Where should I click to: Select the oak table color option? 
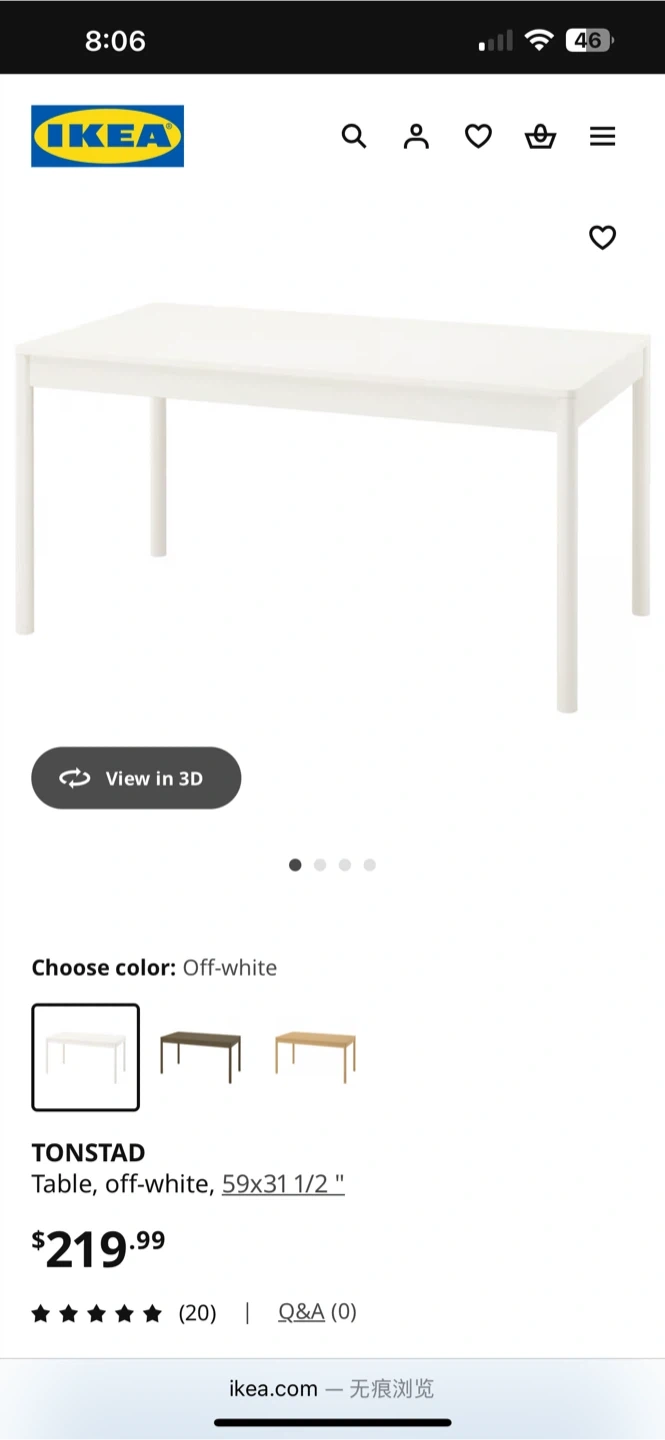point(315,1057)
